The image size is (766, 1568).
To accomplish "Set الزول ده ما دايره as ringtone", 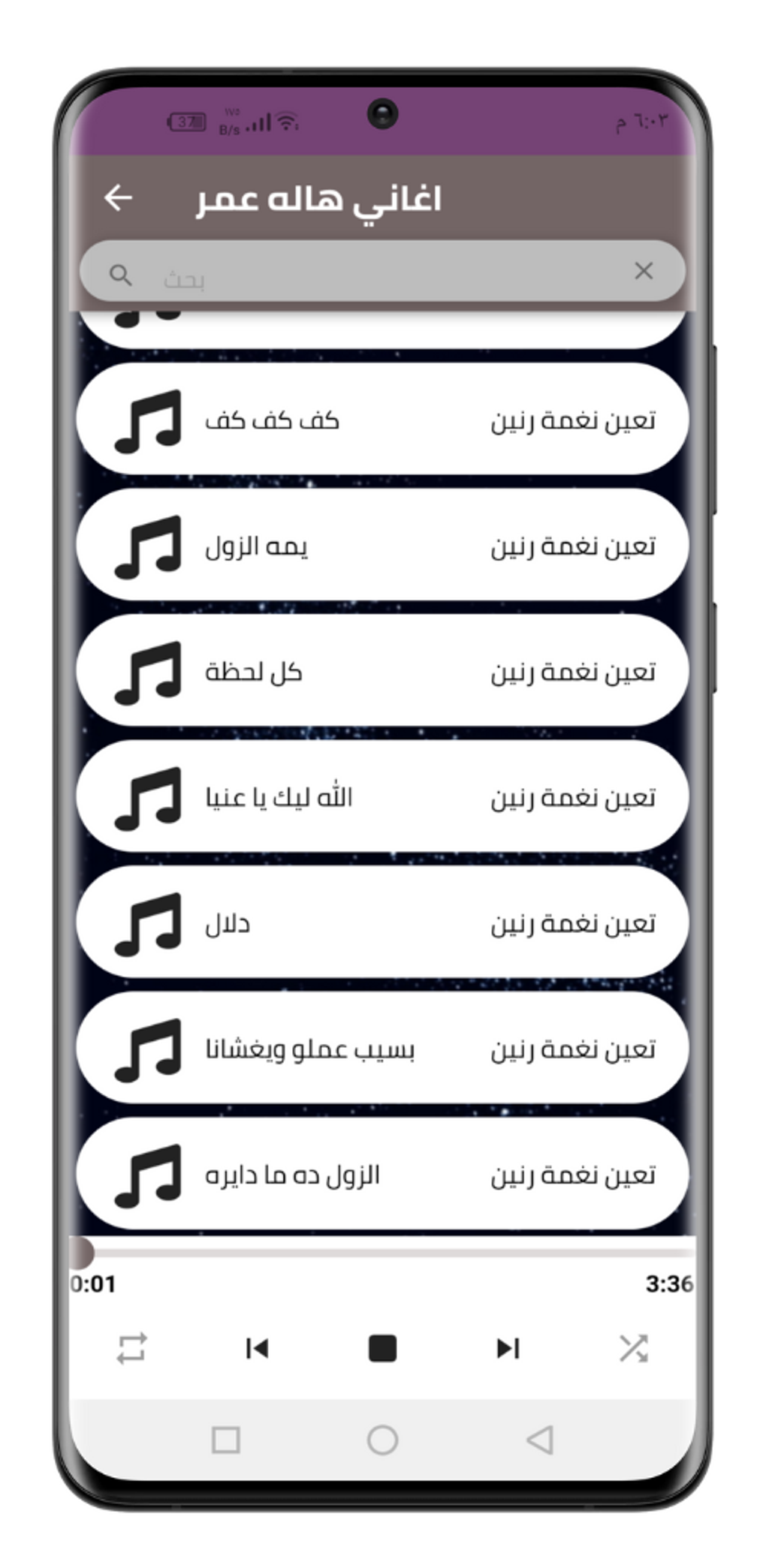I will click(x=573, y=1175).
